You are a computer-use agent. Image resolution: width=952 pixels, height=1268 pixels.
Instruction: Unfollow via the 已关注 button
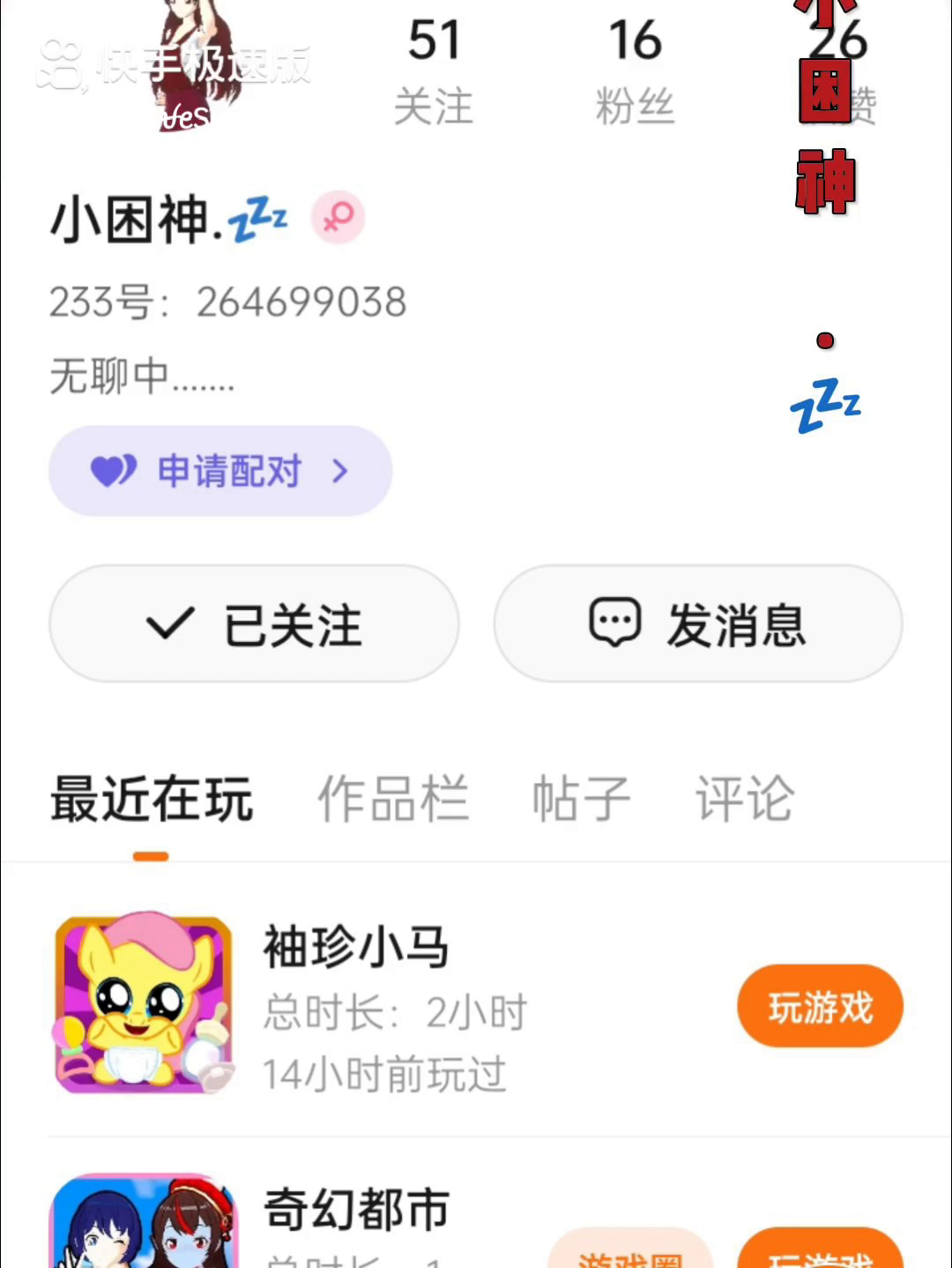click(254, 624)
